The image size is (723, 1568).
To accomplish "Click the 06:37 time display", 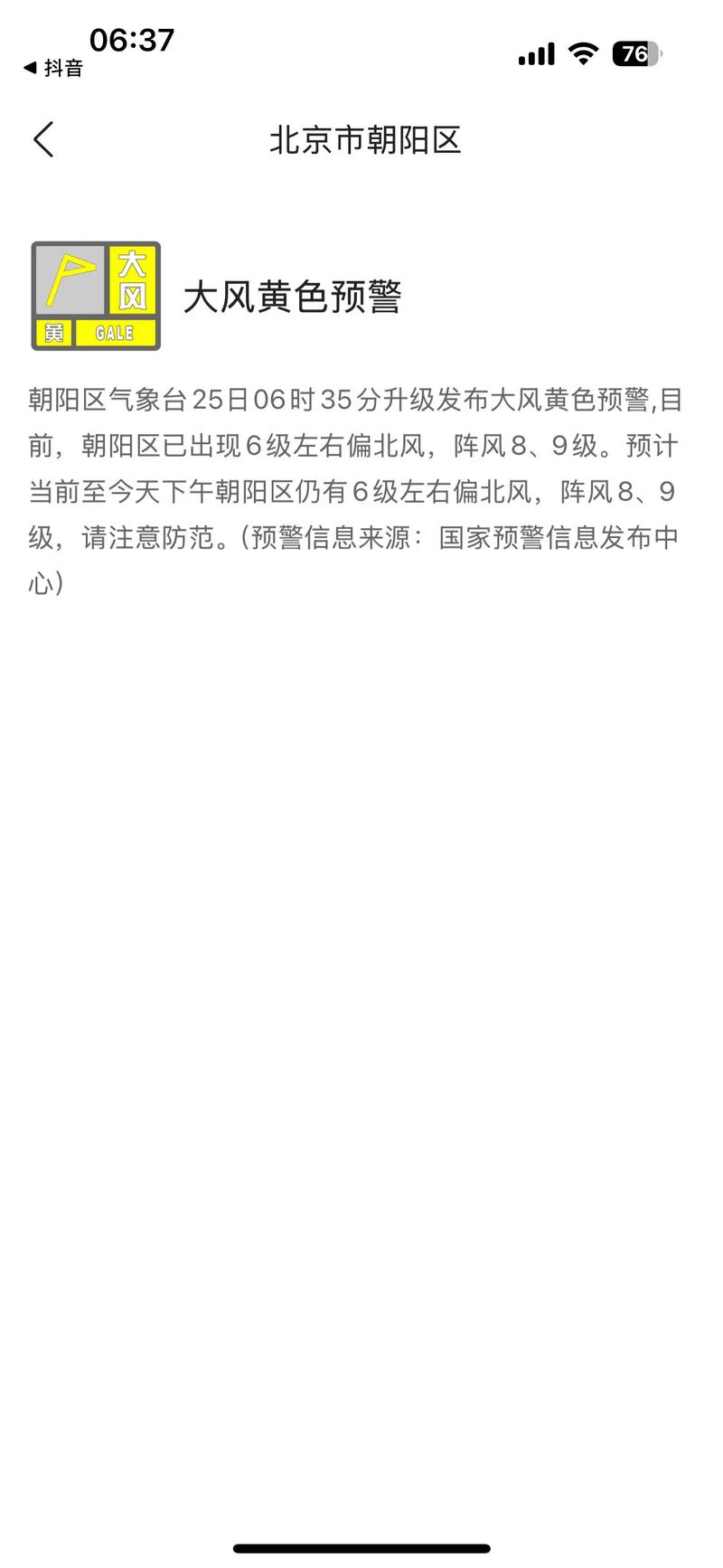I will click(134, 39).
